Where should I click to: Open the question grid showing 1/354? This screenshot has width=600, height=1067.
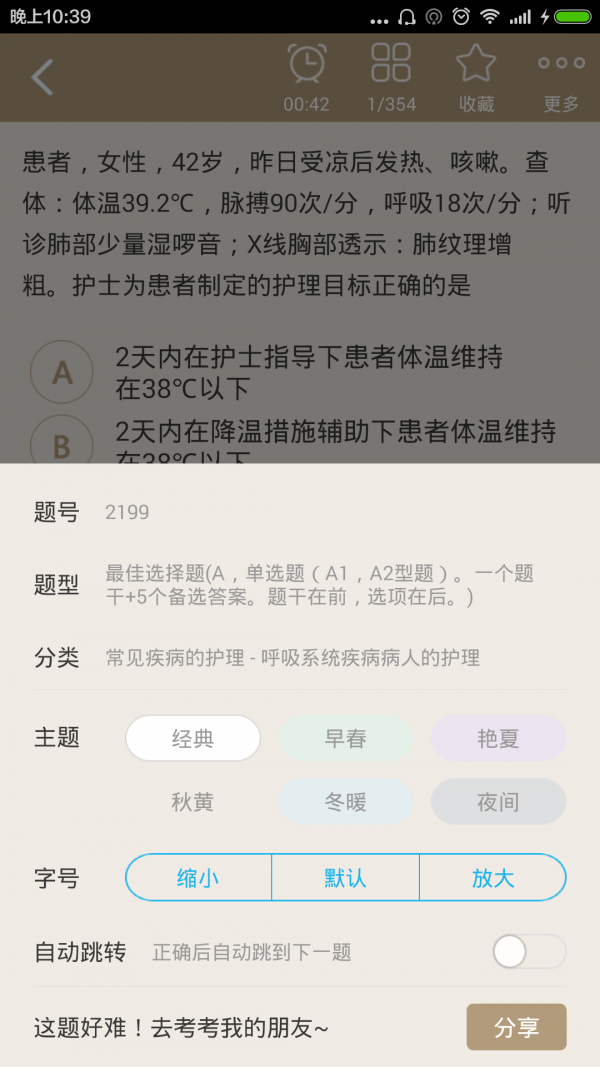391,78
